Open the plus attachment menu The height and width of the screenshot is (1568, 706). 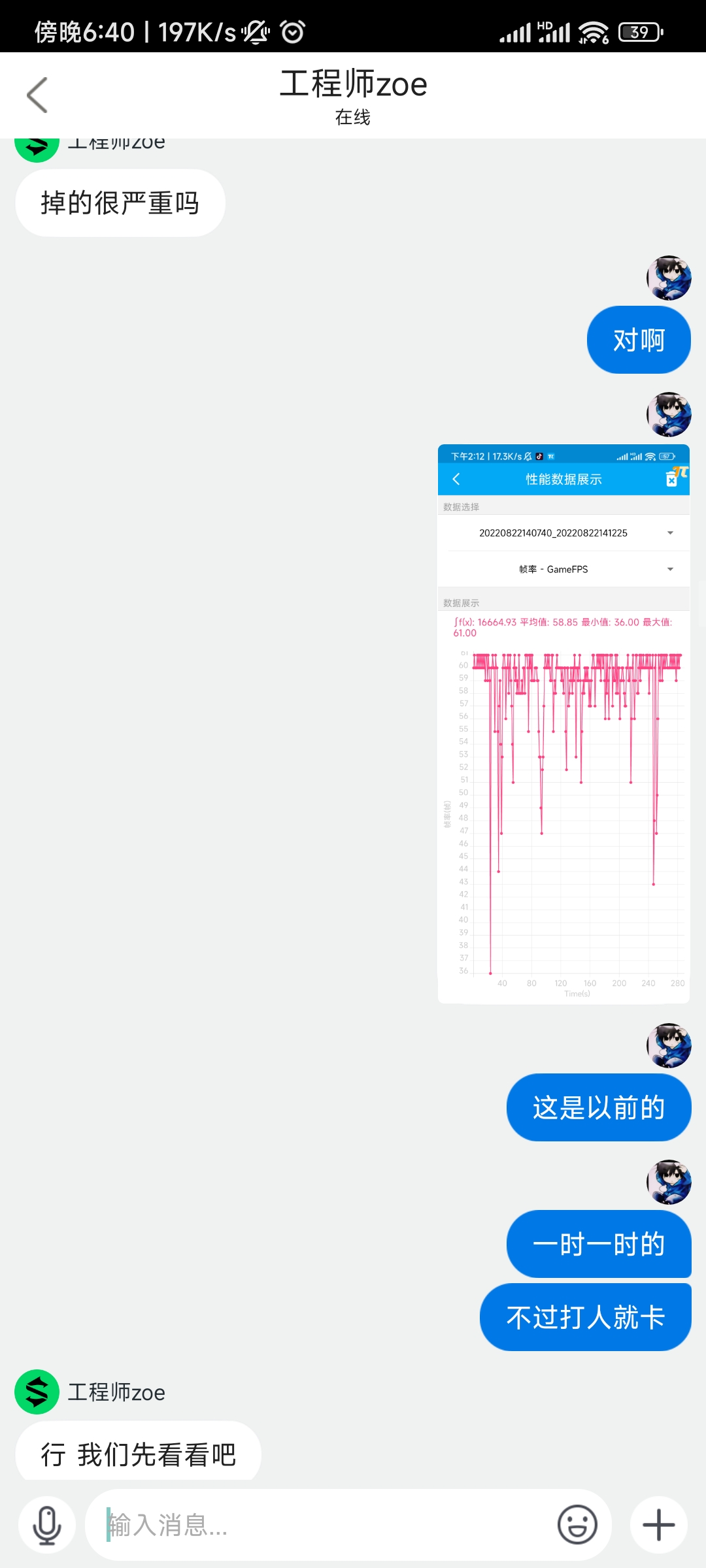[x=658, y=1525]
